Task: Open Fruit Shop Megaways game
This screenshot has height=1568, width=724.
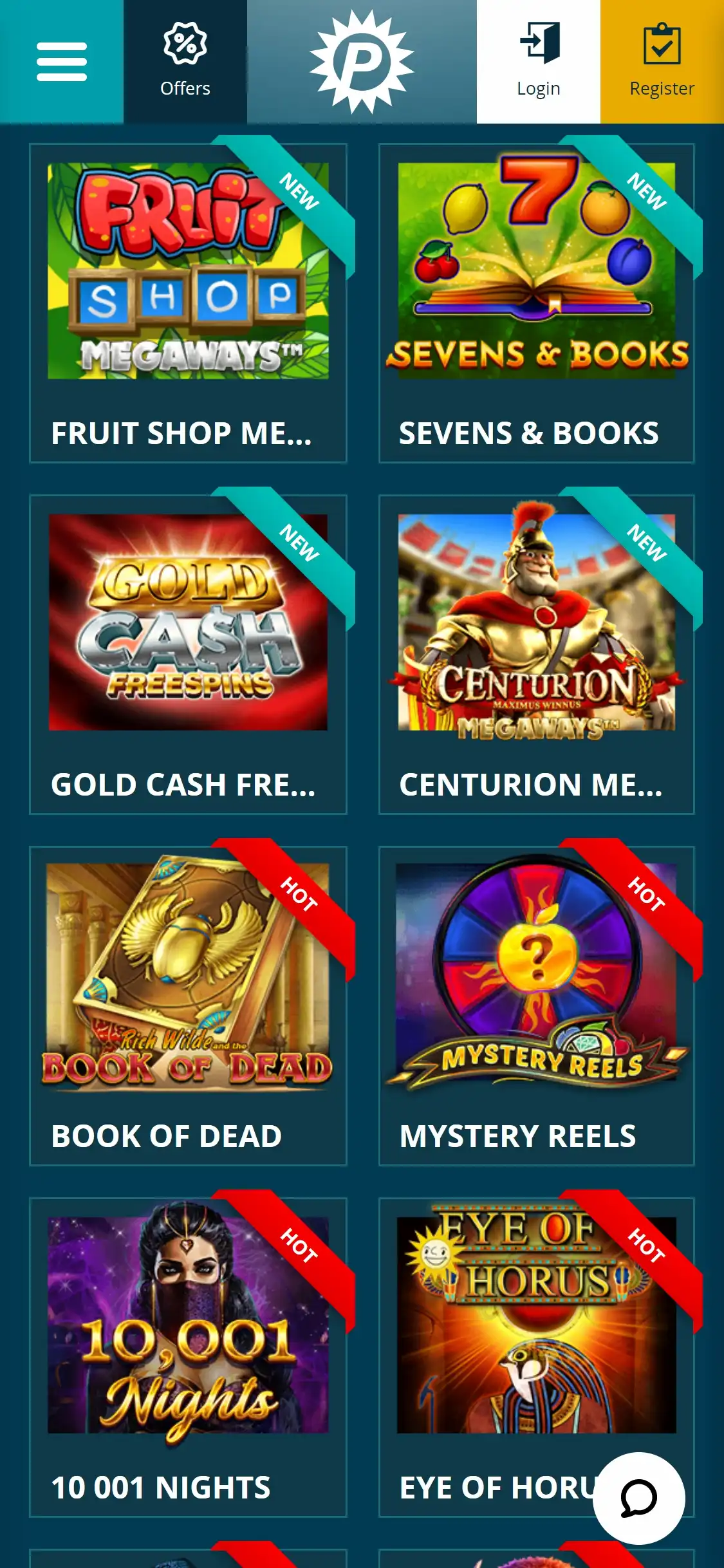Action: (188, 303)
